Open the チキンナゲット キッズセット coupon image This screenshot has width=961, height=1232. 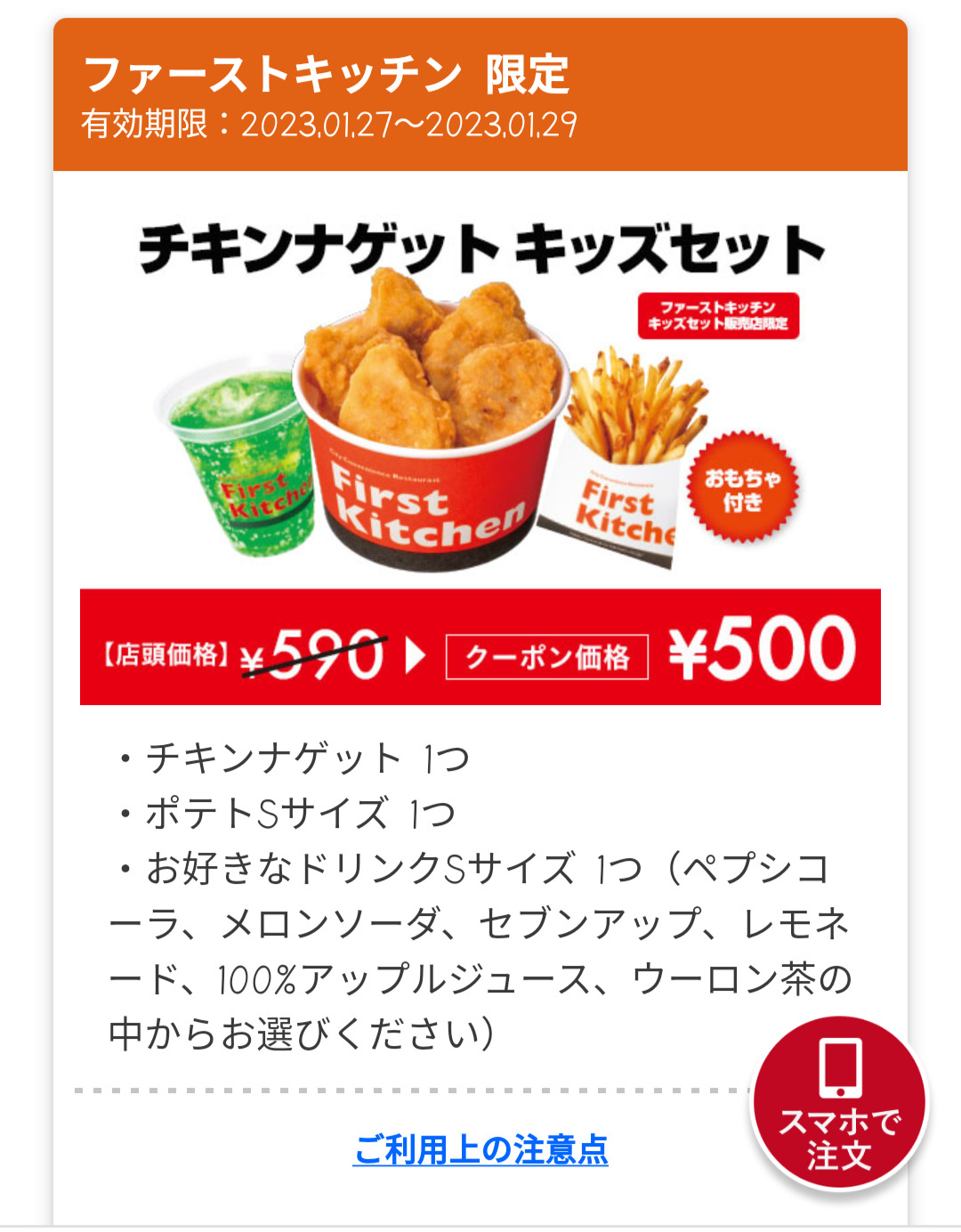point(480,445)
